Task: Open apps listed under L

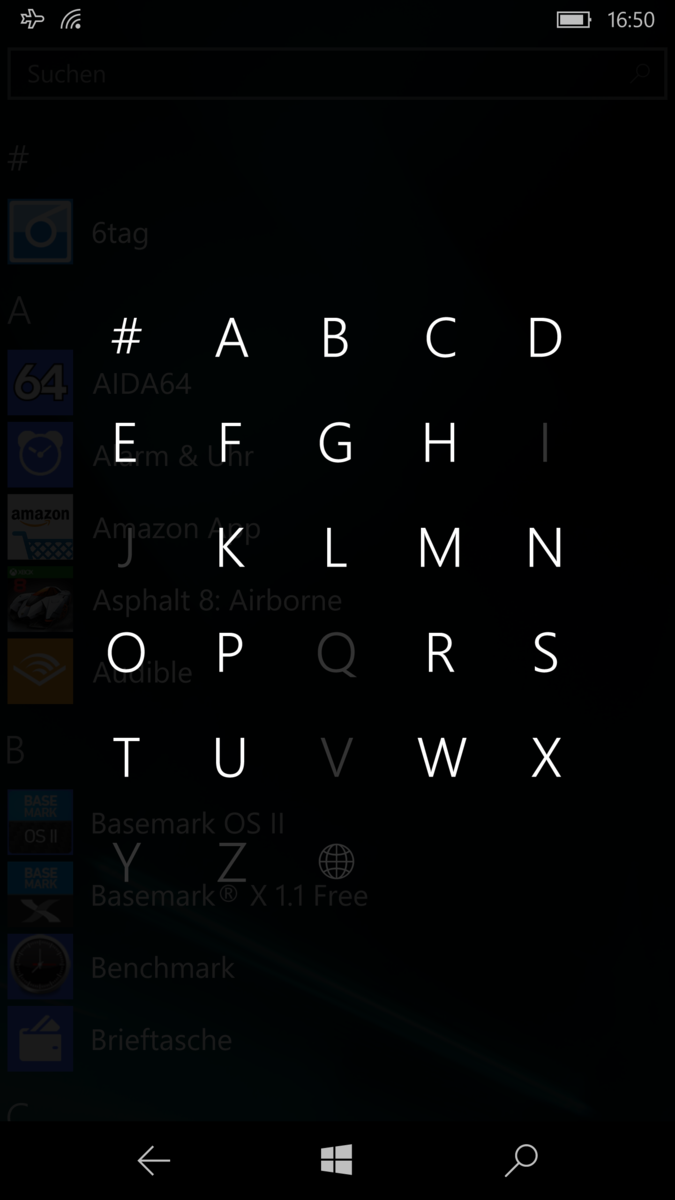Action: pyautogui.click(x=335, y=548)
